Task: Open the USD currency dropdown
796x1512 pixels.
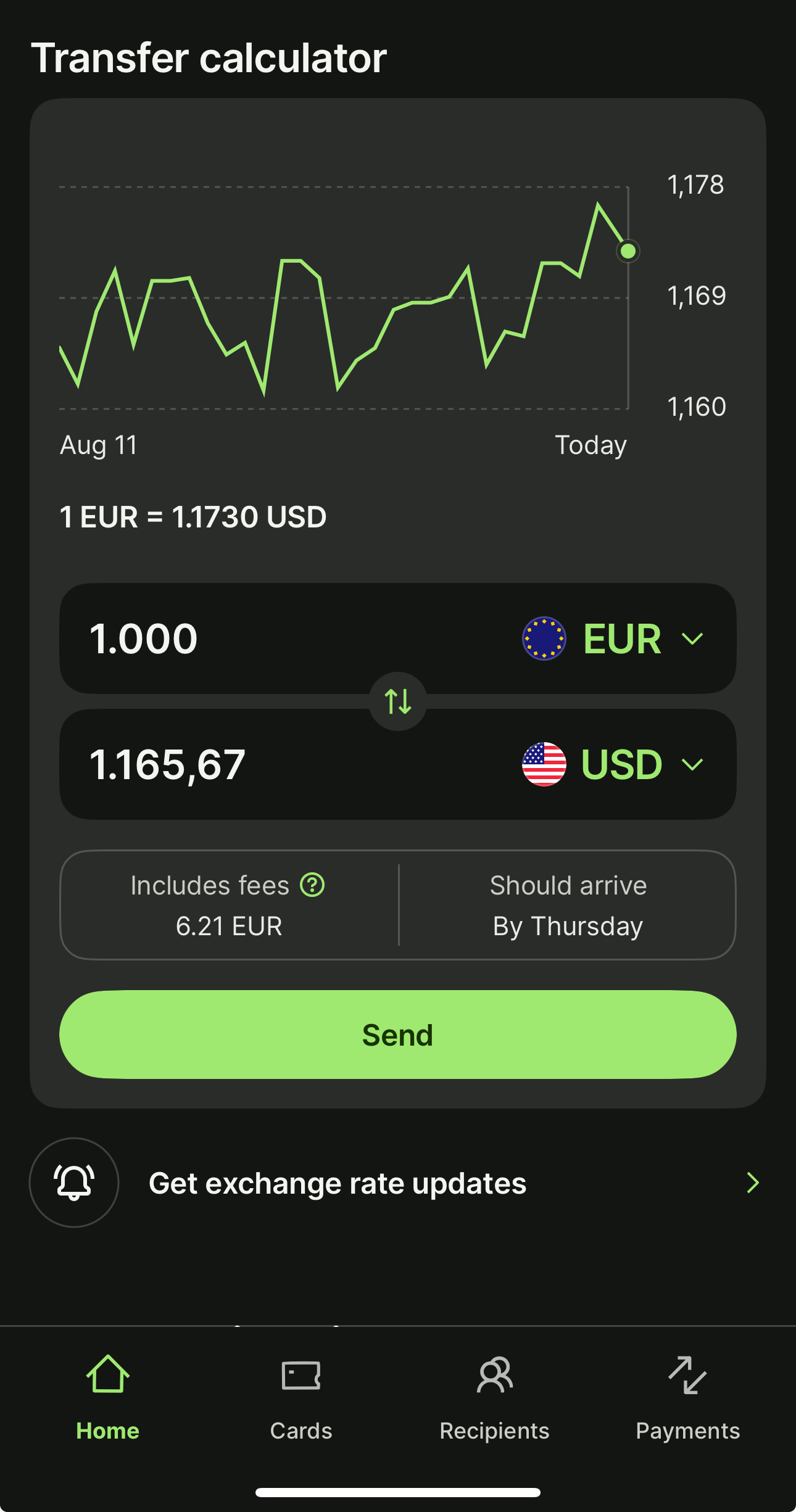Action: (614, 764)
